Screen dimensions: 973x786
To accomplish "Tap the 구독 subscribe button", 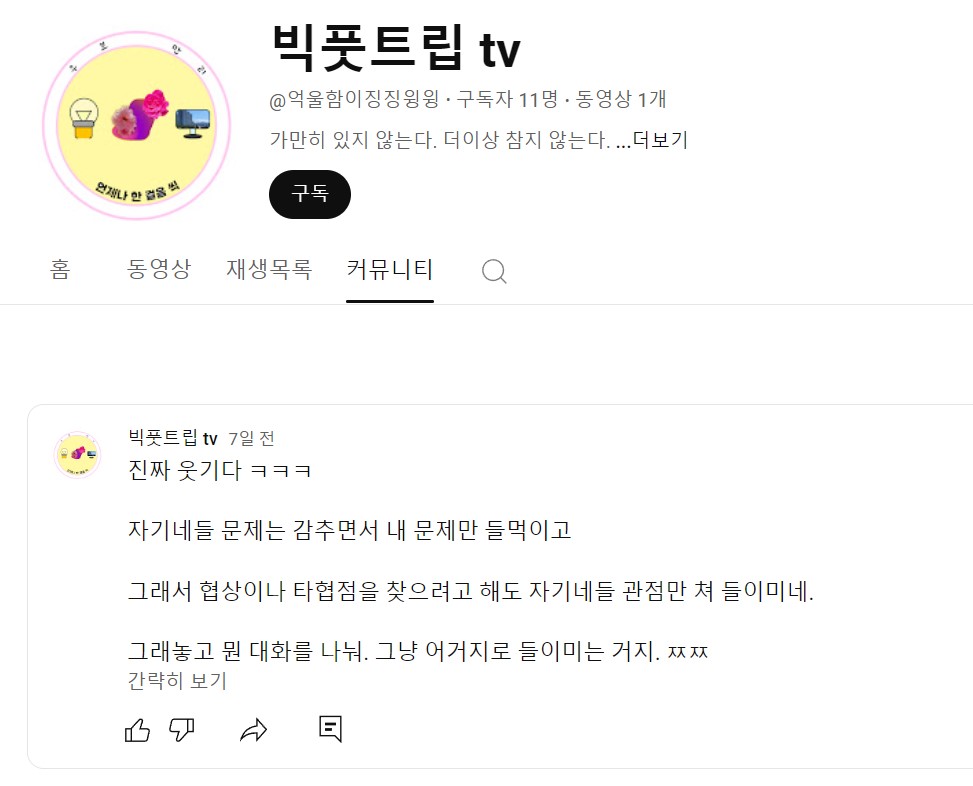I will pos(309,194).
